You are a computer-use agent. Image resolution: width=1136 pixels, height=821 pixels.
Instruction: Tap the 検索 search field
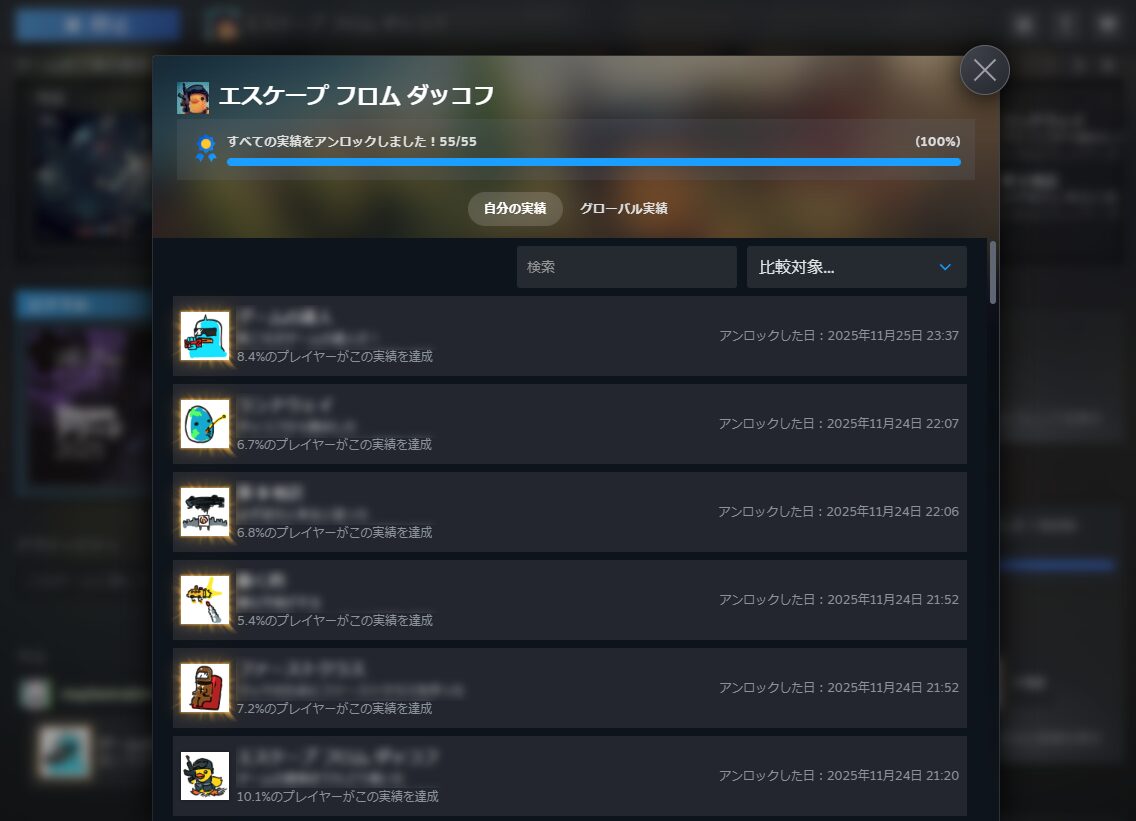626,267
